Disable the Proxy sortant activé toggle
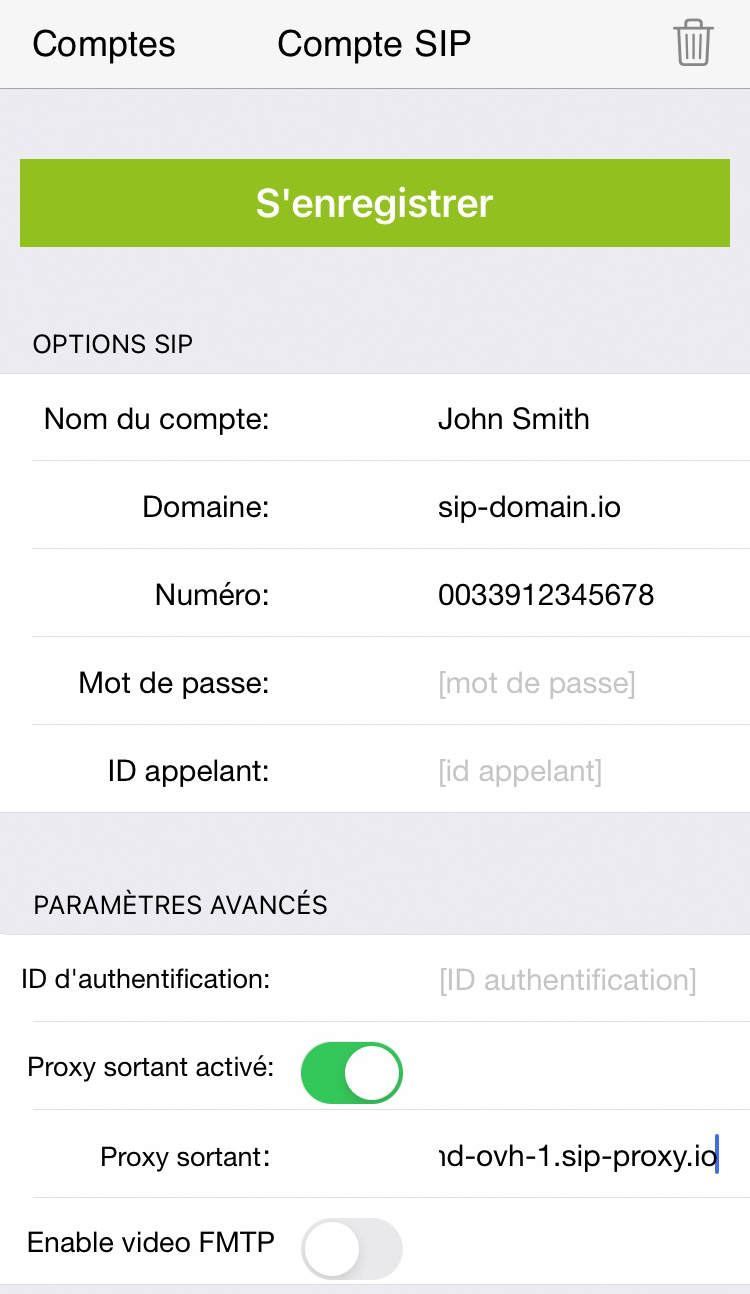The width and height of the screenshot is (750, 1294). coord(351,1072)
